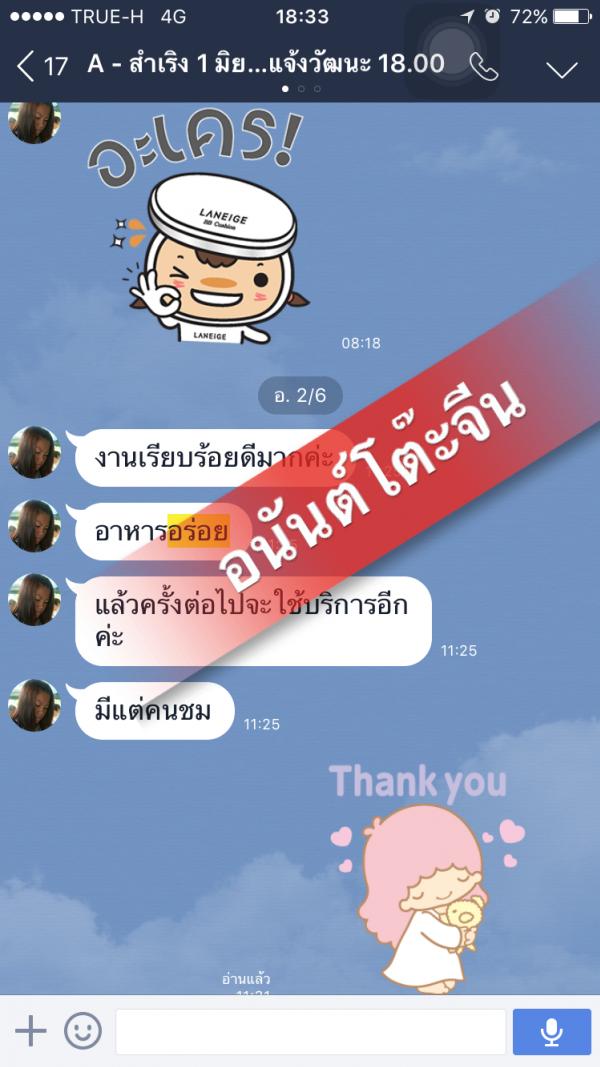Go back to the chat list
This screenshot has height=1067, width=600.
40,67
